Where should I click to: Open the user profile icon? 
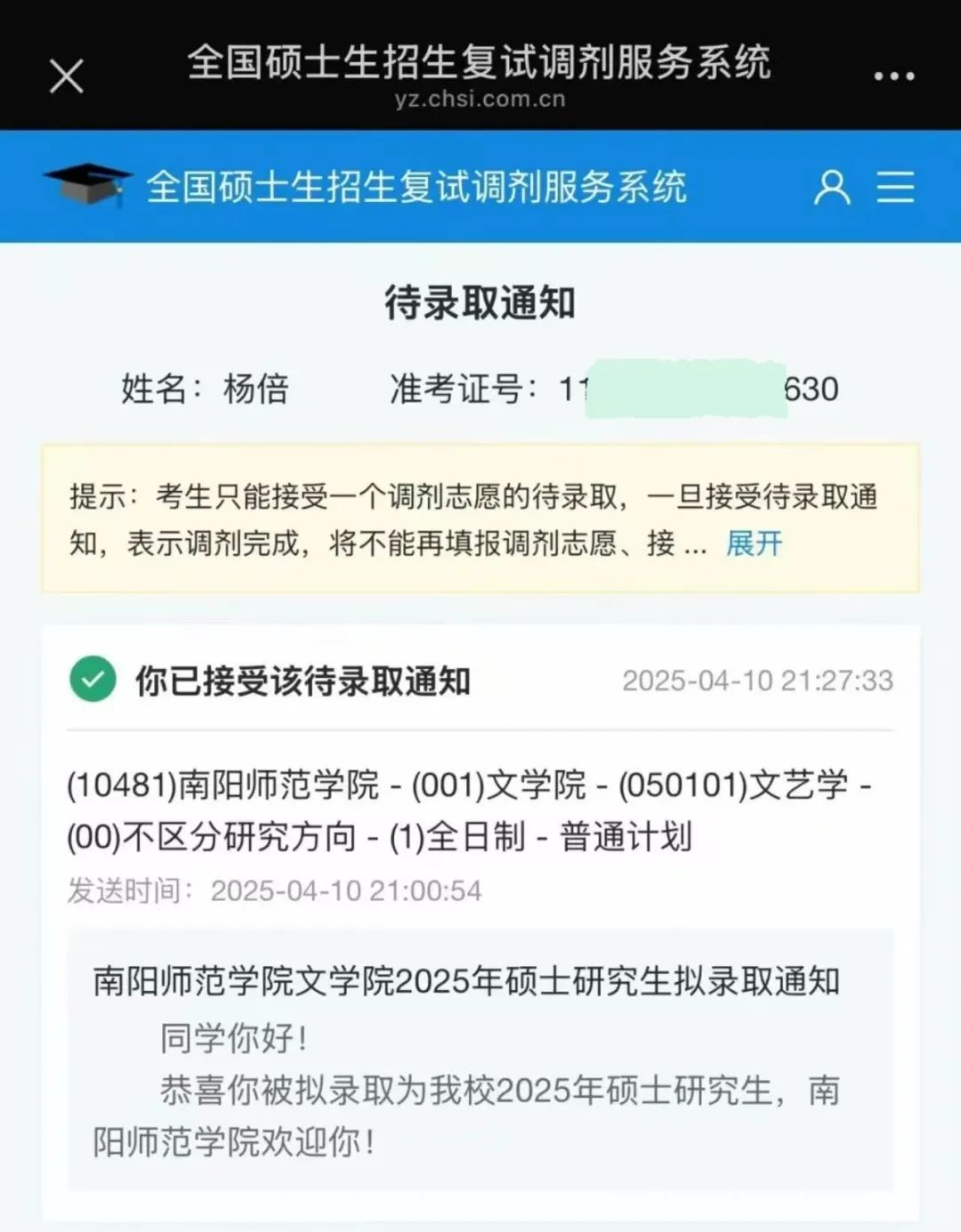(831, 188)
